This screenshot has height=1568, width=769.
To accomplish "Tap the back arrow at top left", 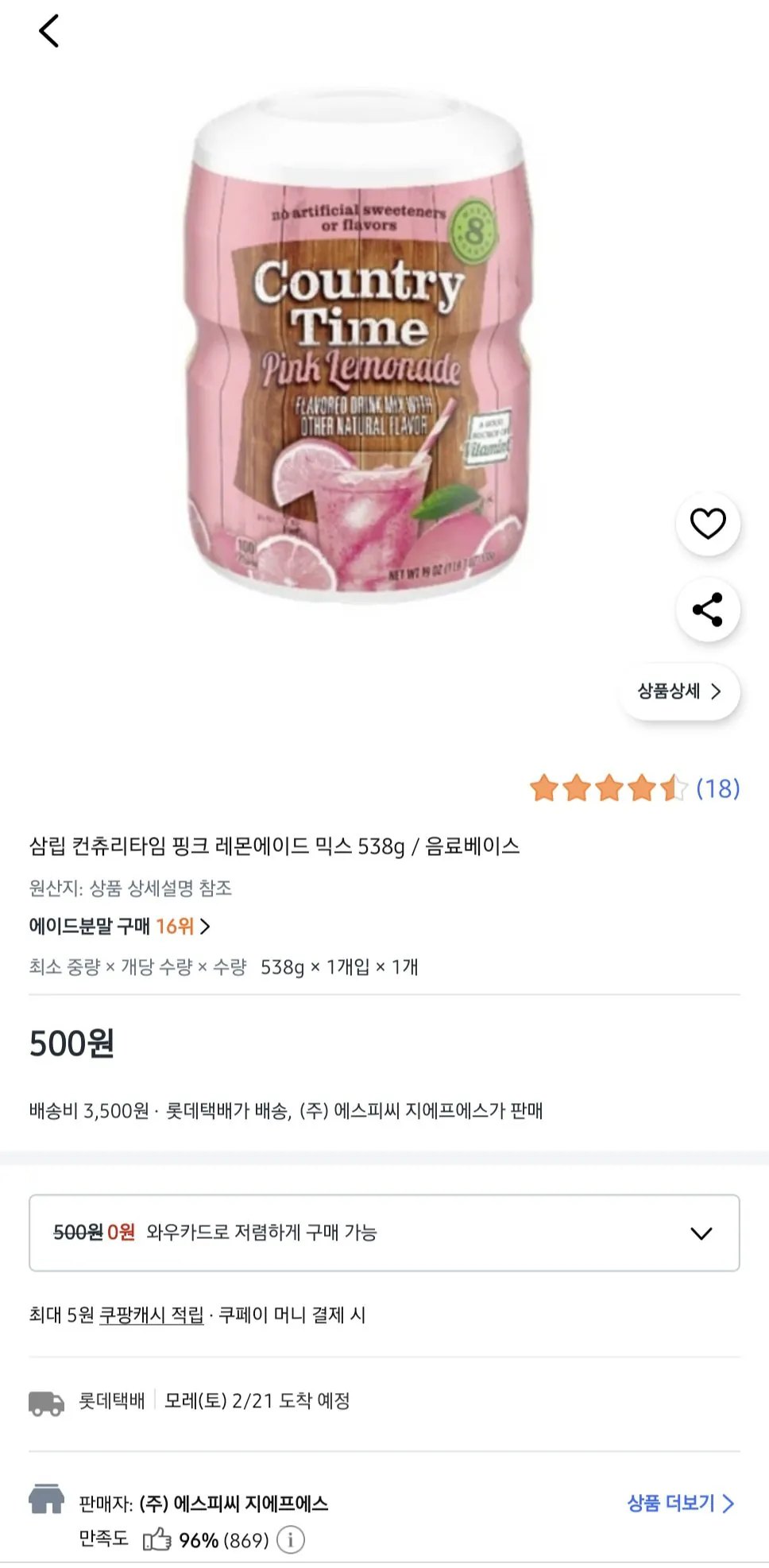I will (48, 32).
